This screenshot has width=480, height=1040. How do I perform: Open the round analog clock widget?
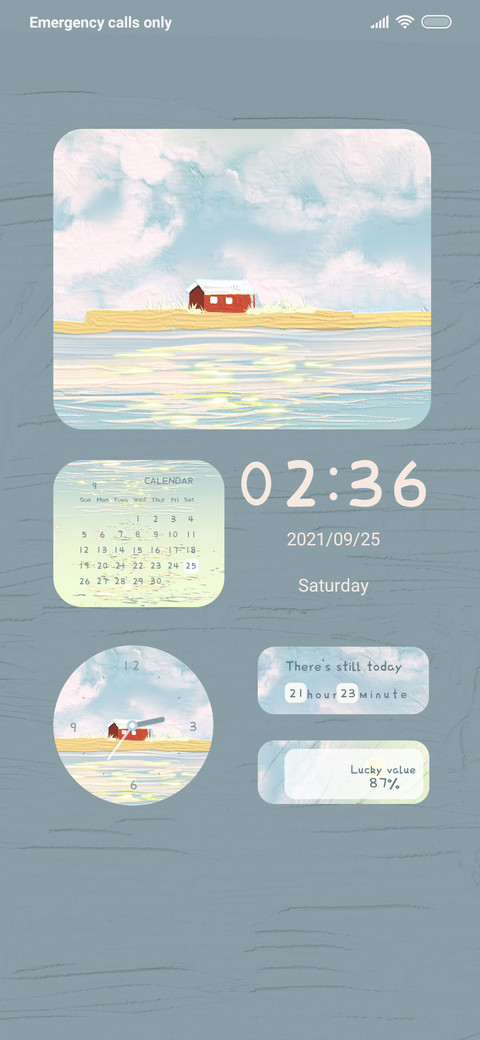click(133, 725)
